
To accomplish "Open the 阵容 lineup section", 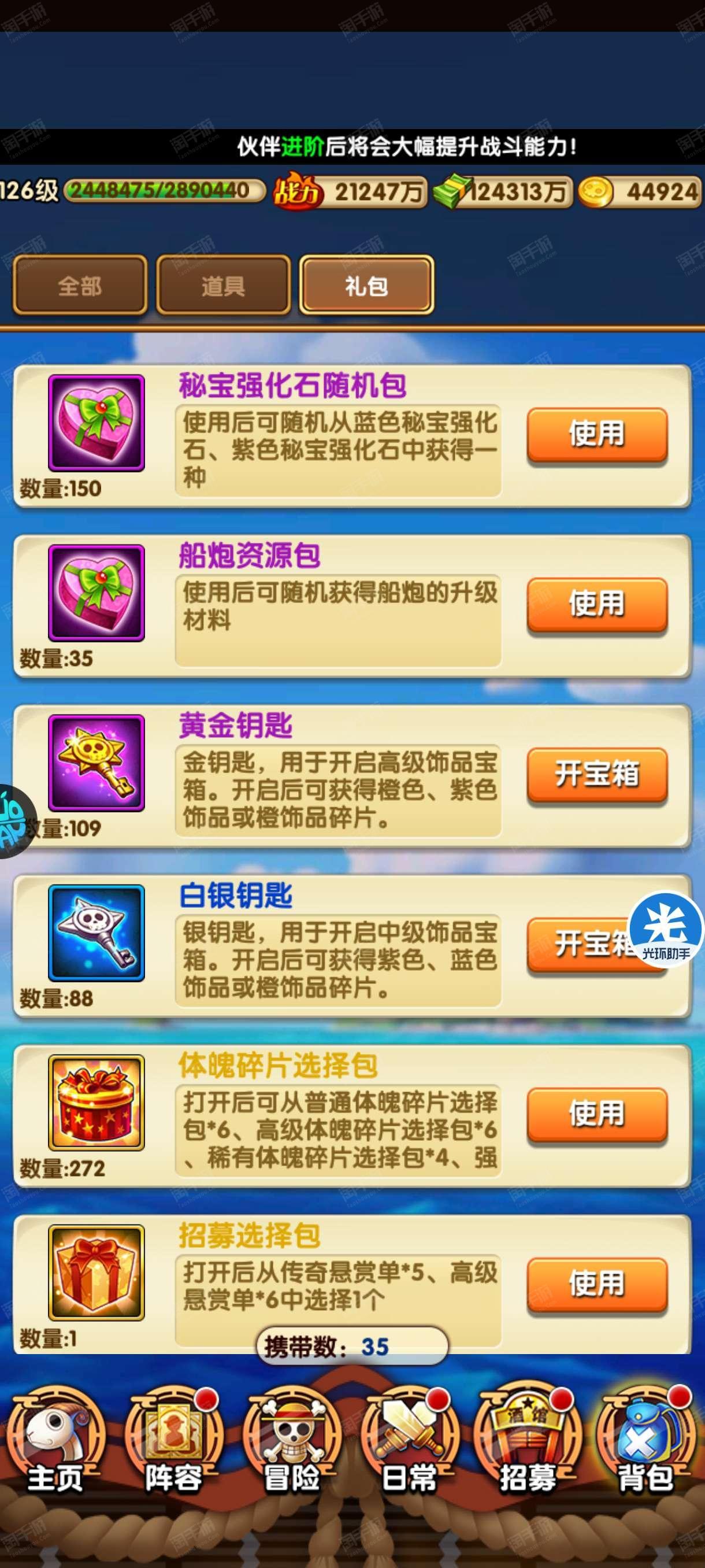I will point(173,1444).
